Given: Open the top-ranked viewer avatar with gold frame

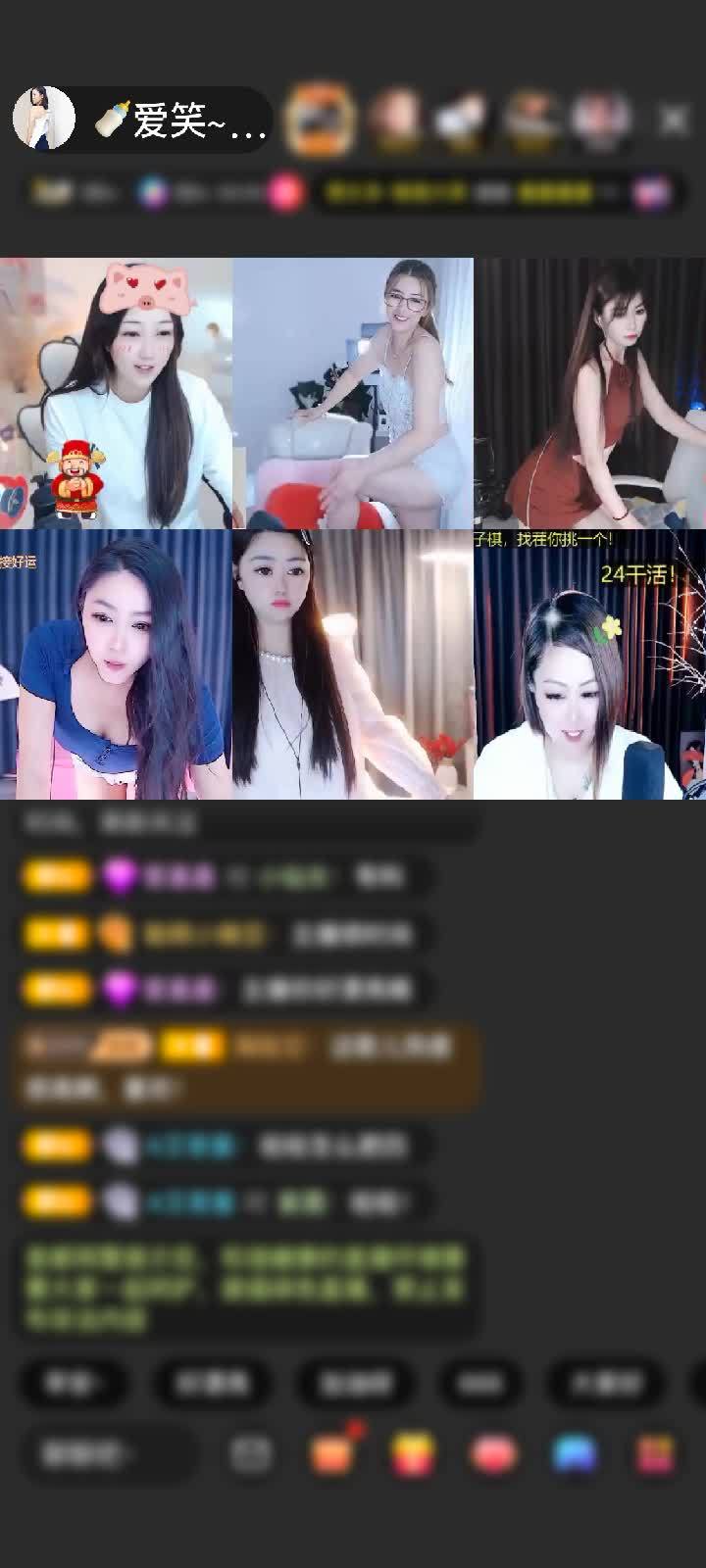Looking at the screenshot, I should [x=320, y=120].
